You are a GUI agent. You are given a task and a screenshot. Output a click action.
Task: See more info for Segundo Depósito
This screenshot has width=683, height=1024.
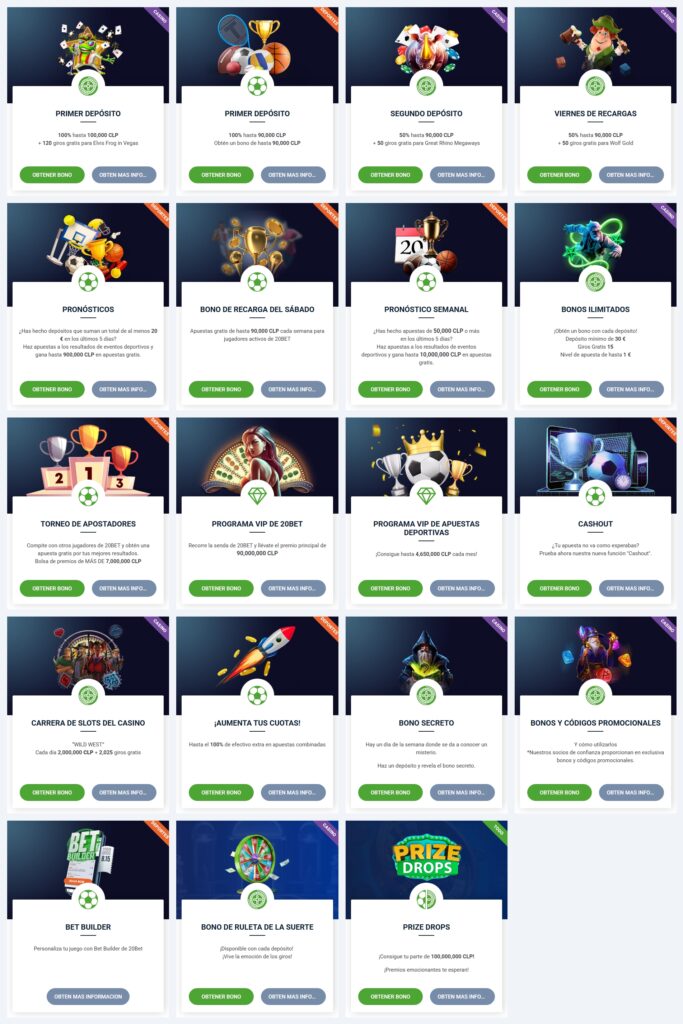click(462, 175)
